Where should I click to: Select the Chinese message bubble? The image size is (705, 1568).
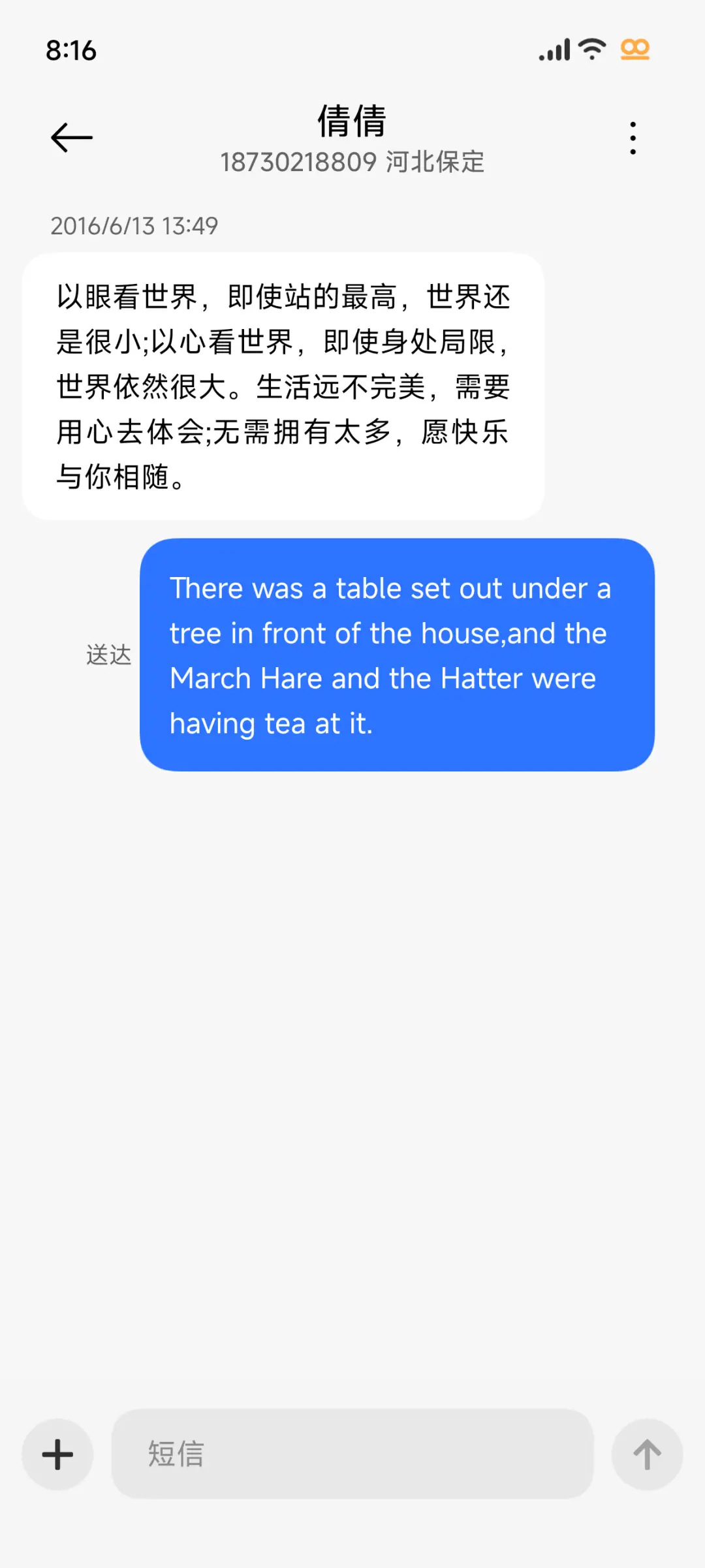click(284, 385)
